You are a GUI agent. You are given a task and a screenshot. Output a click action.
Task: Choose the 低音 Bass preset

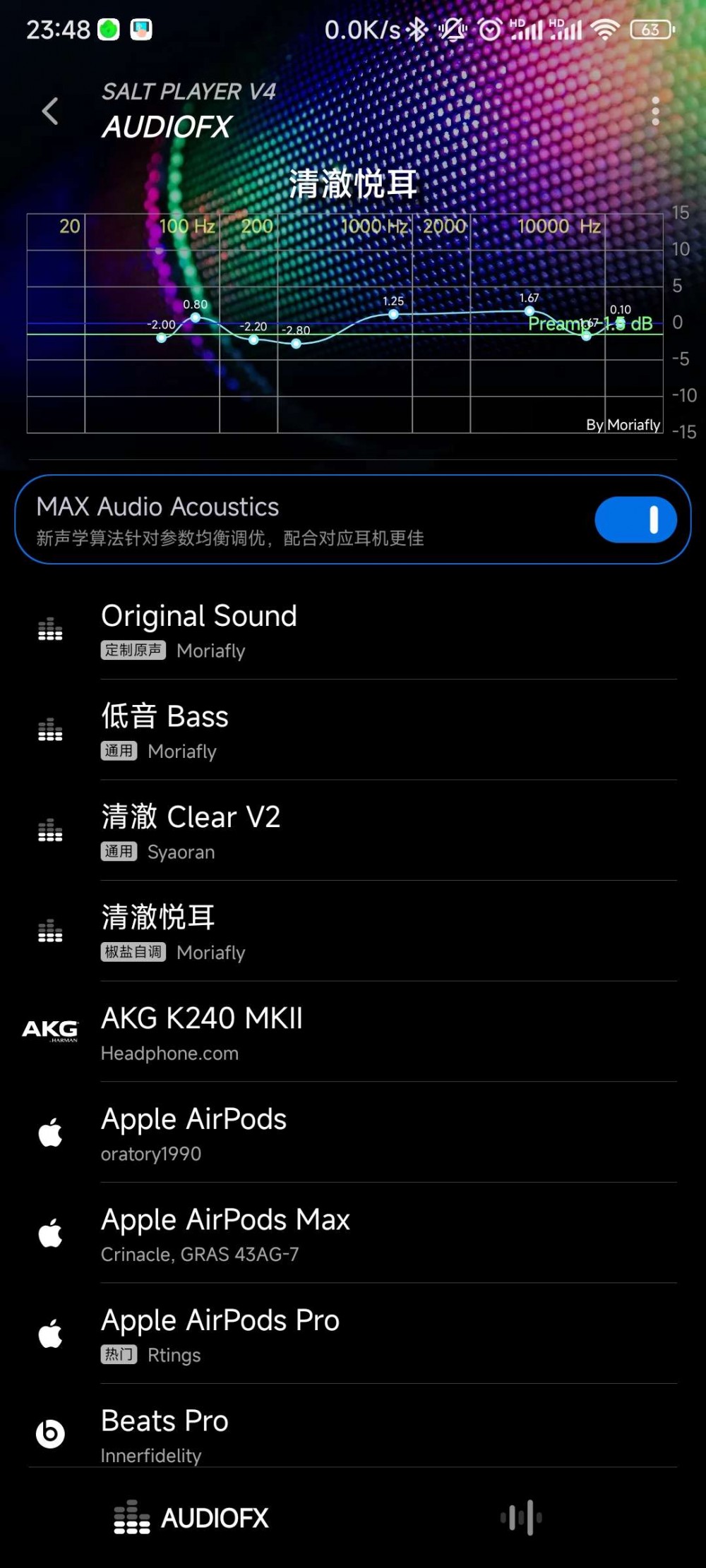click(353, 730)
